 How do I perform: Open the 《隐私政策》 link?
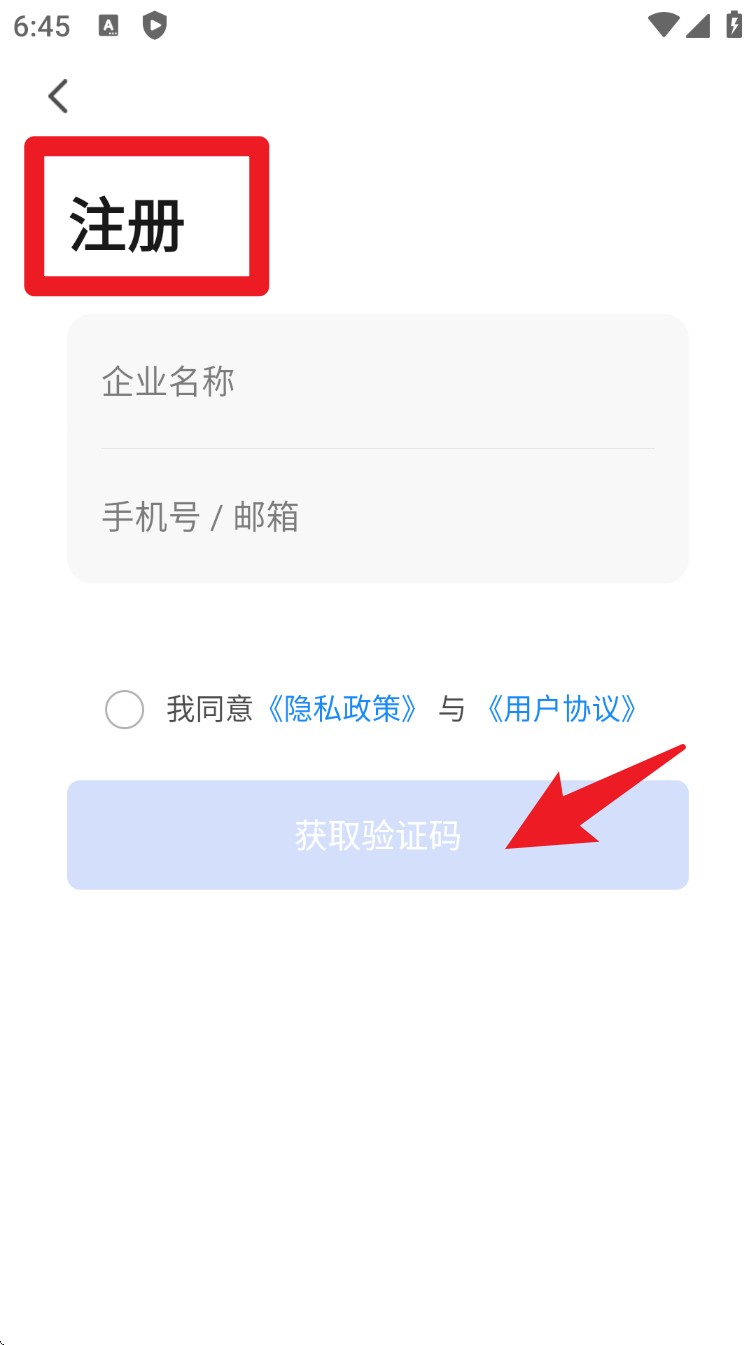coord(343,710)
